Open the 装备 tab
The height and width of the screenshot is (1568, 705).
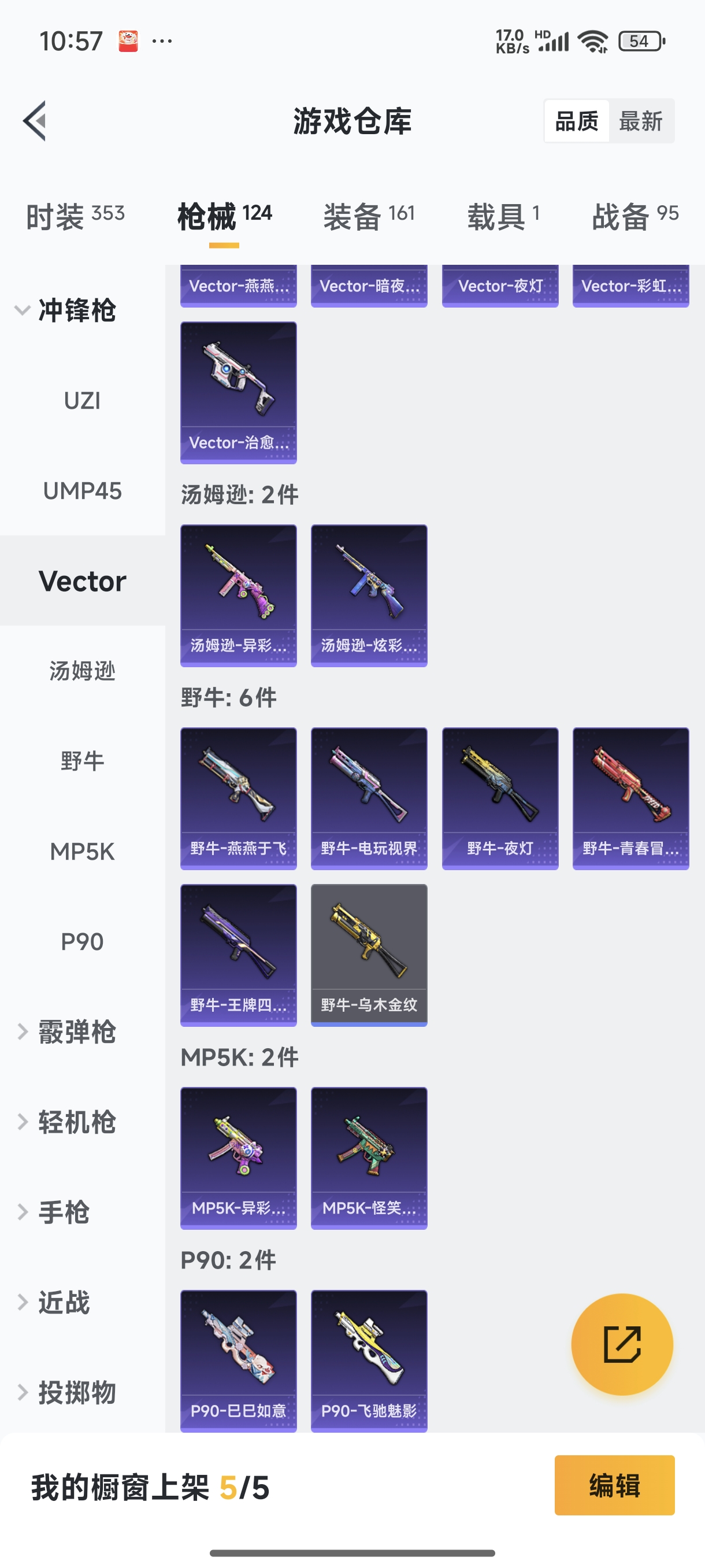point(369,216)
